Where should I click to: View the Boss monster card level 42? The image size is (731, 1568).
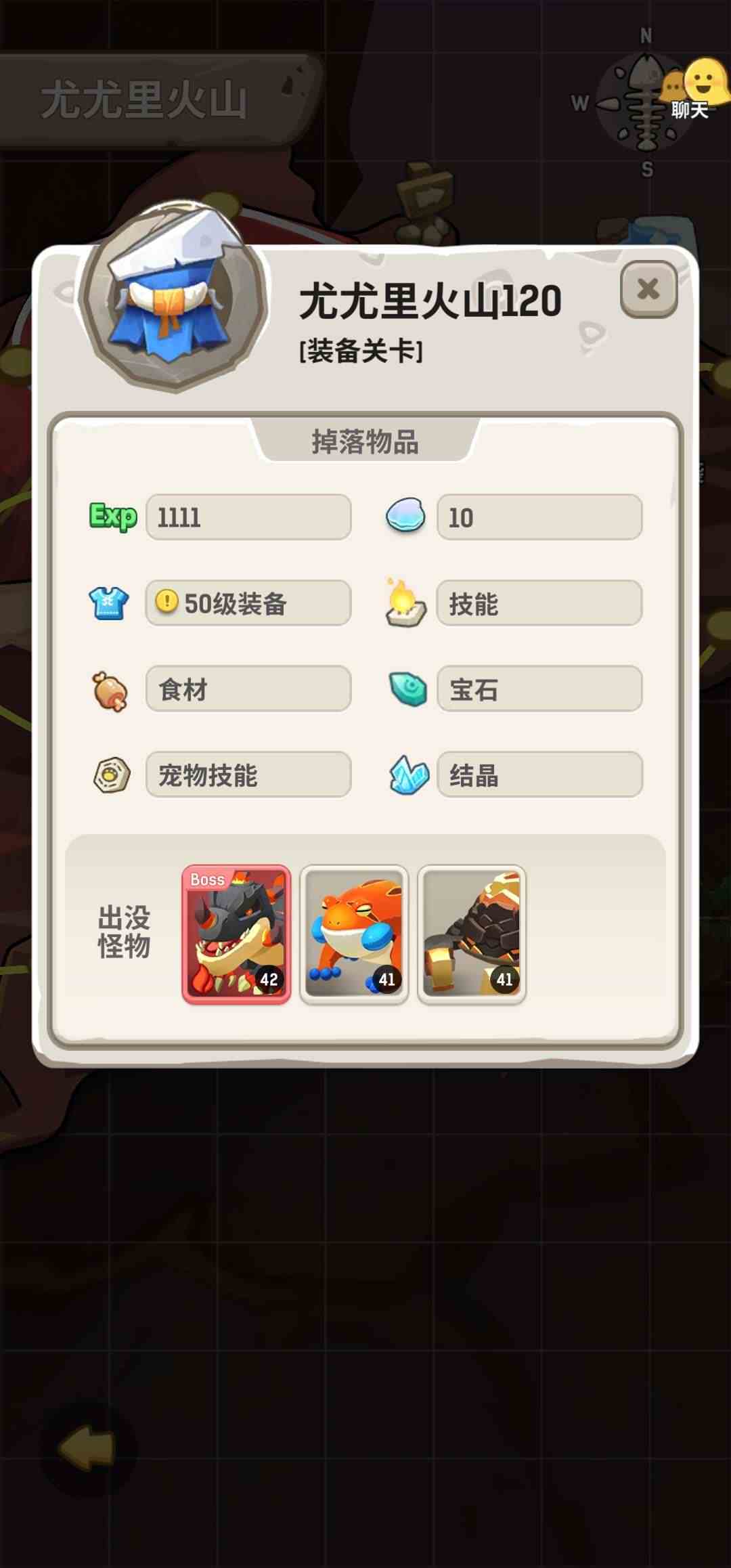tap(236, 934)
